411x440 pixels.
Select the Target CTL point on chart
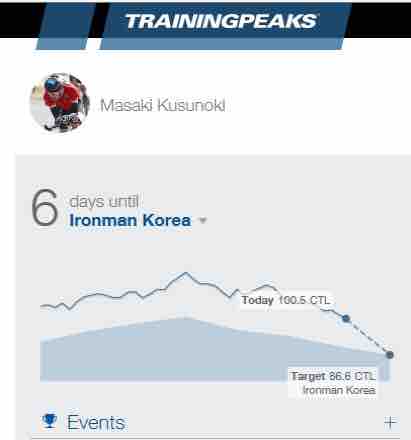pyautogui.click(x=389, y=355)
